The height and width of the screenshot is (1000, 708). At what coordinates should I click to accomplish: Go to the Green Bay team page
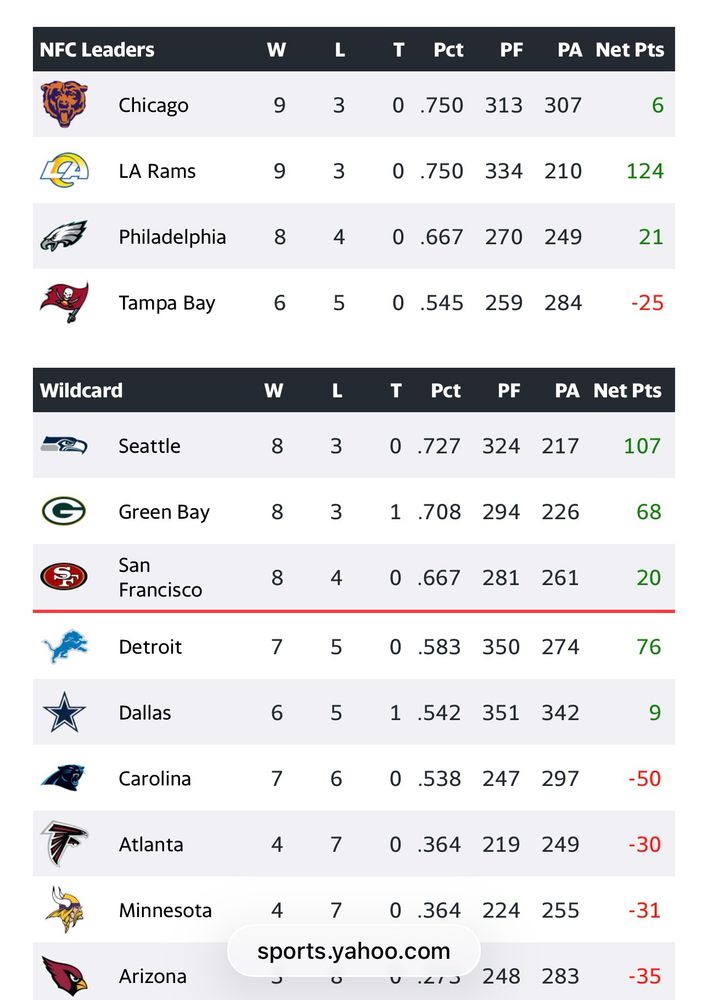(x=164, y=511)
